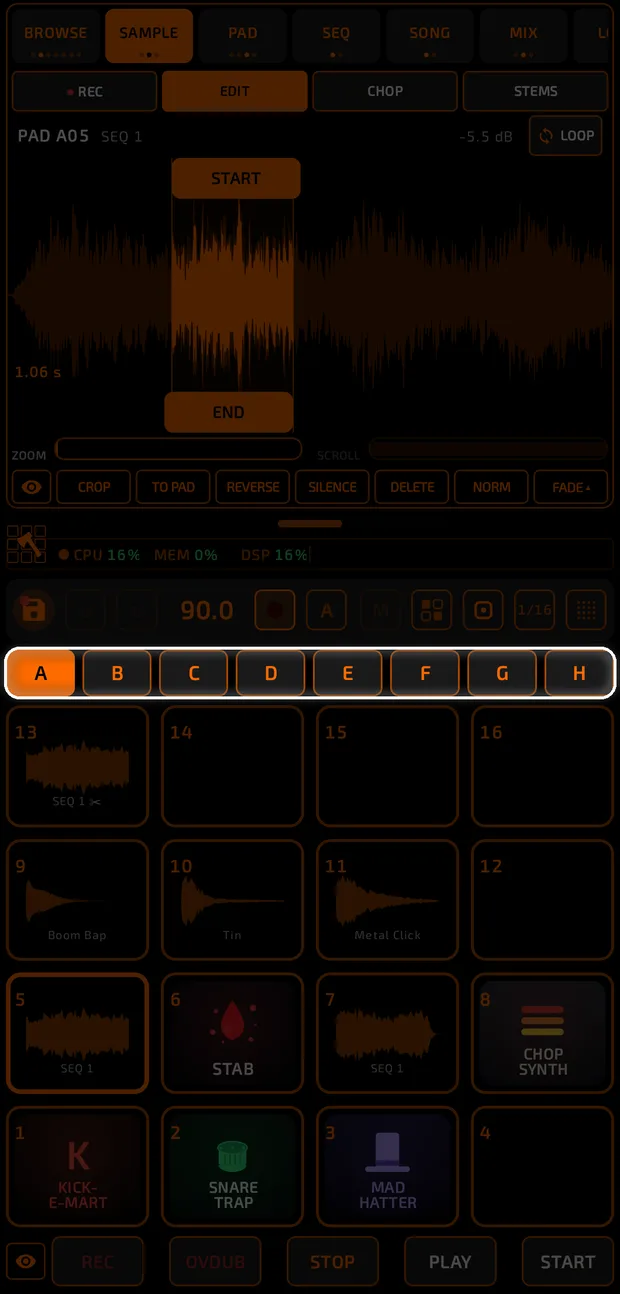
Task: Go to the MIX tab
Action: click(x=523, y=36)
